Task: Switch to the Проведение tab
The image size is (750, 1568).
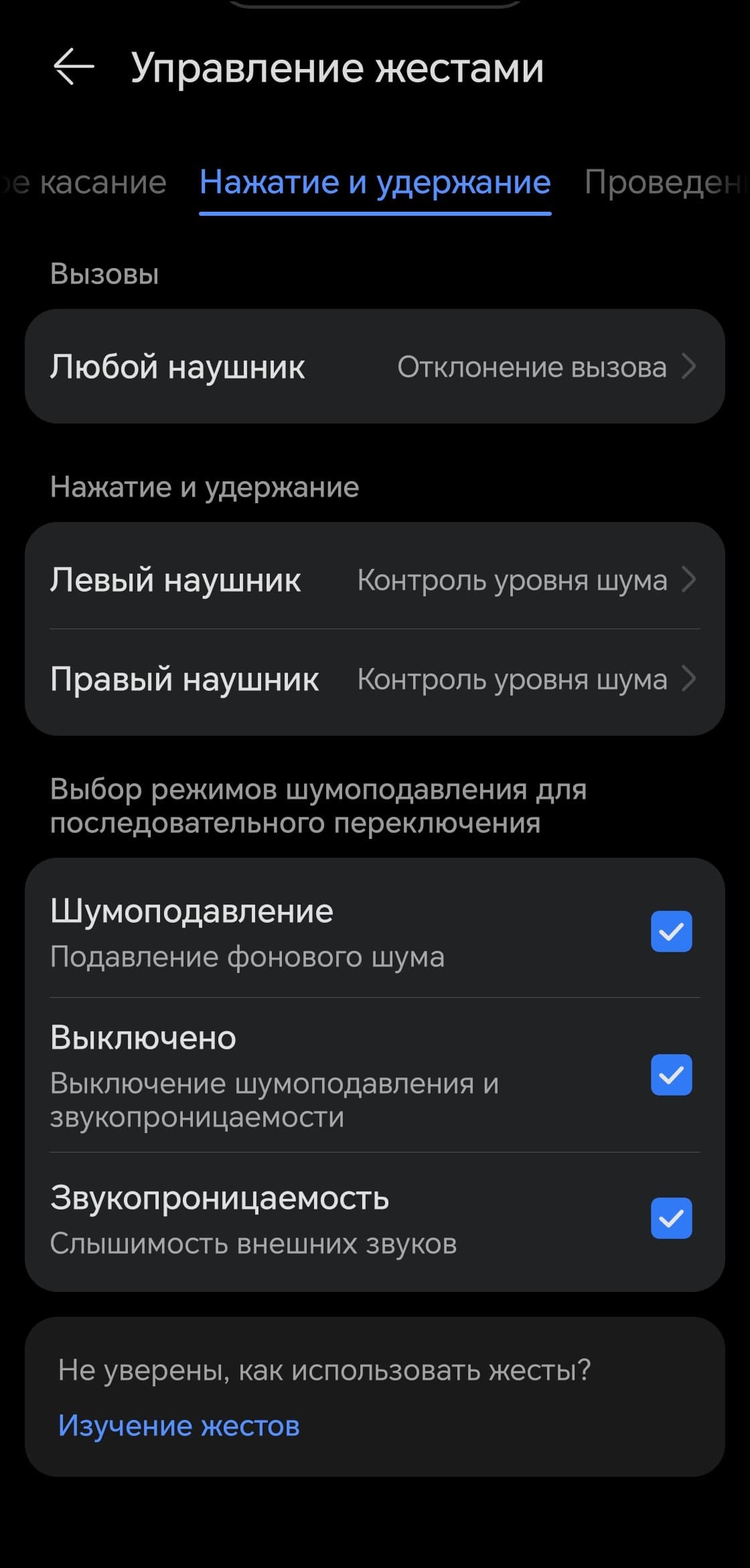Action: point(663,182)
